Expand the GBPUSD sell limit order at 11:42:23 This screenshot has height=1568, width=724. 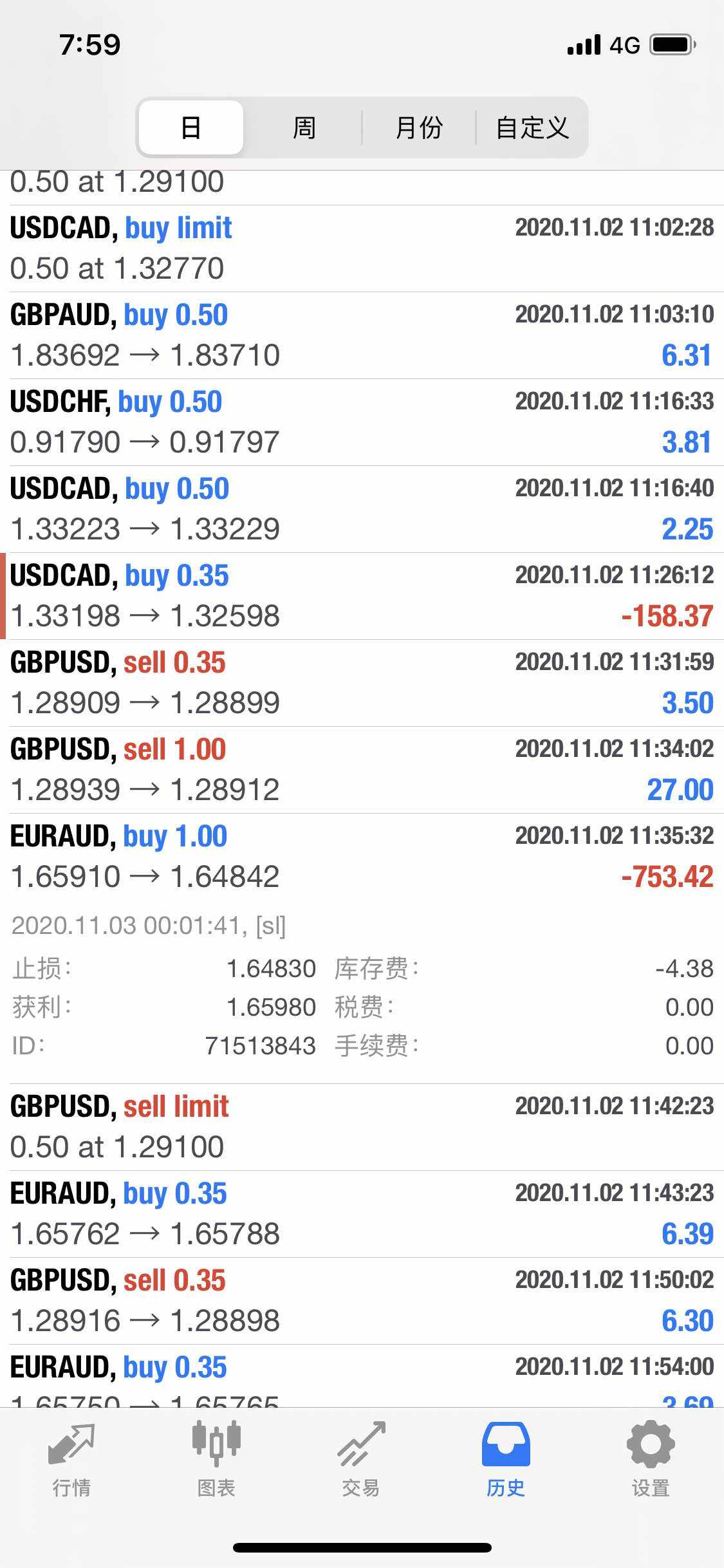tap(362, 1127)
